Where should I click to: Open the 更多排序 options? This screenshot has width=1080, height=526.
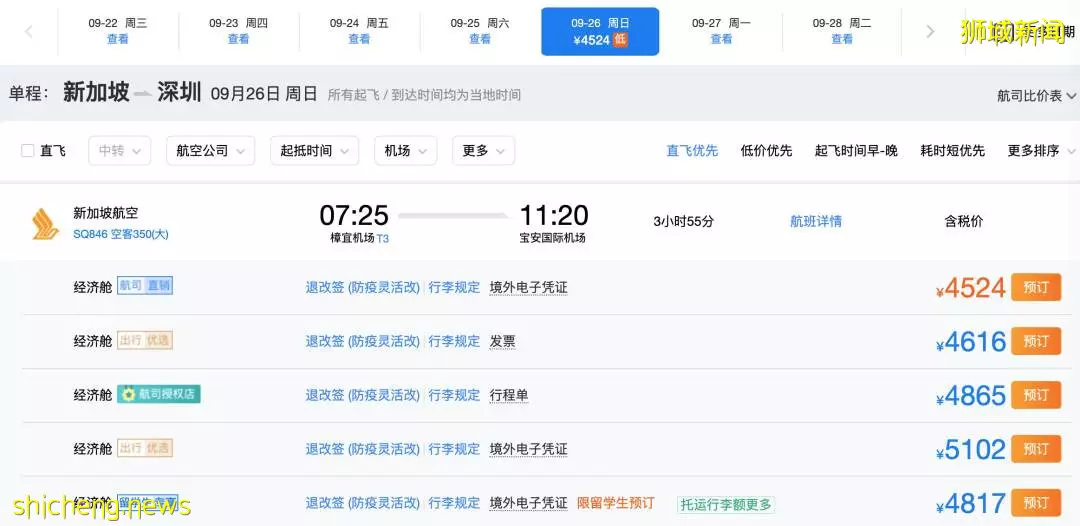(1040, 151)
